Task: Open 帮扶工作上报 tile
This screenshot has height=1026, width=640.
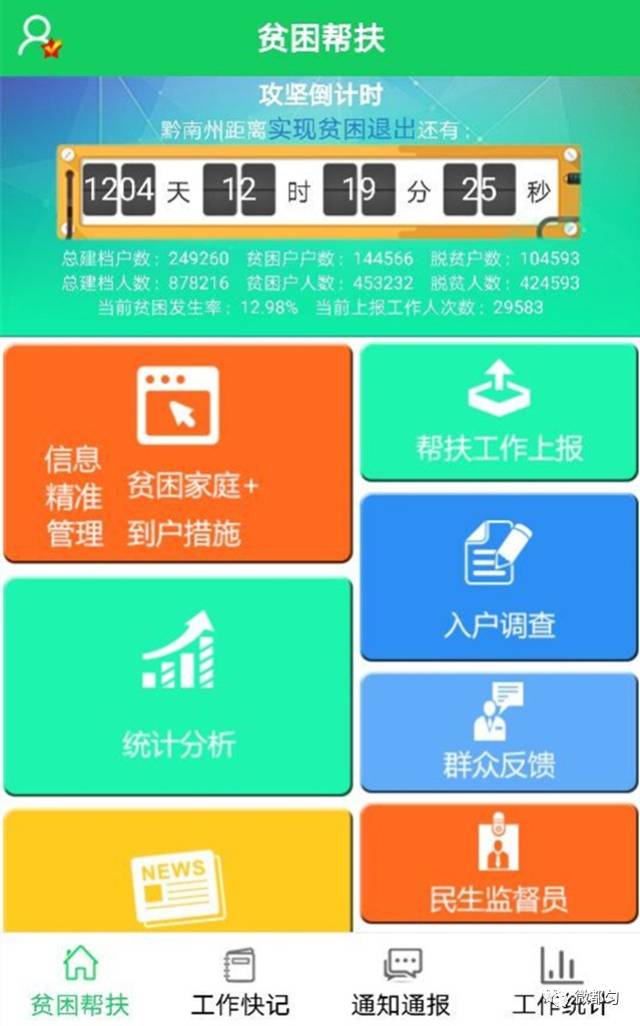Action: pyautogui.click(x=499, y=412)
